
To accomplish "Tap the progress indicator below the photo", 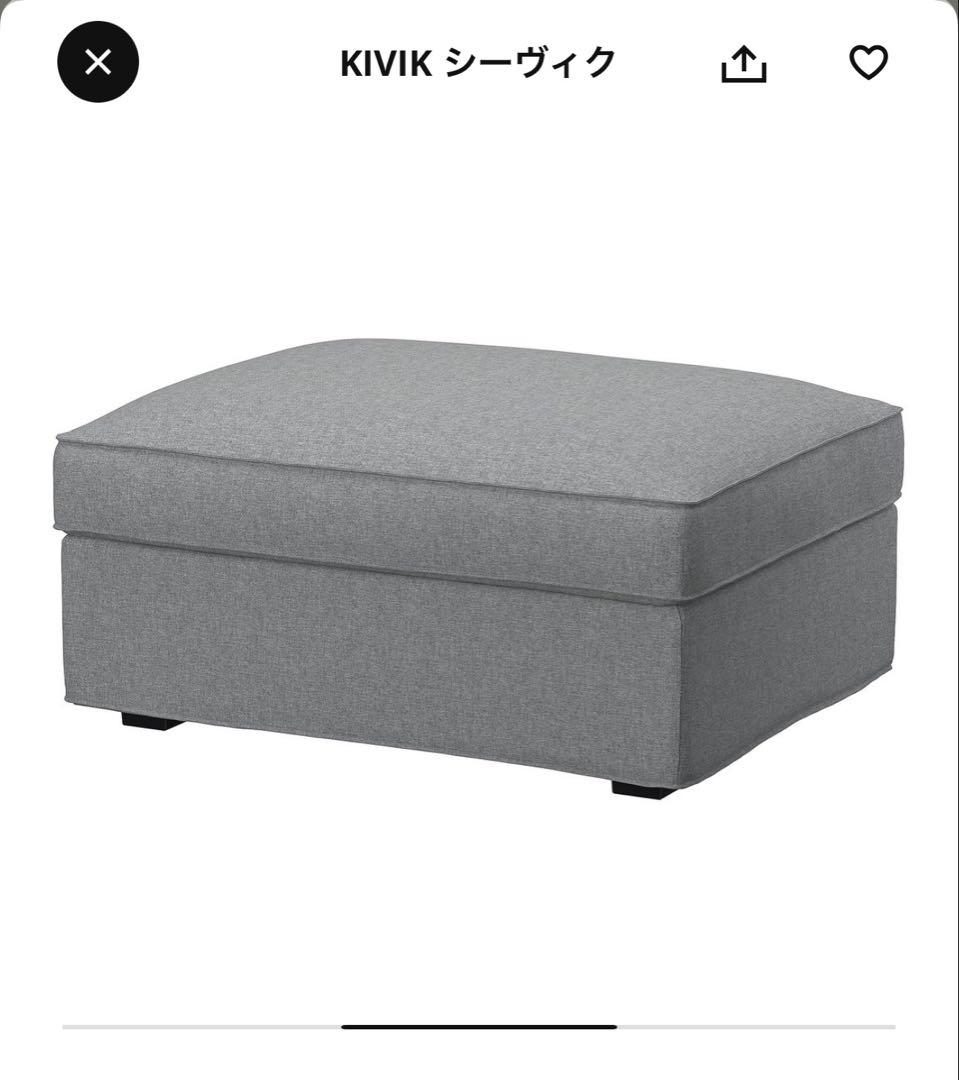I will click(479, 1024).
